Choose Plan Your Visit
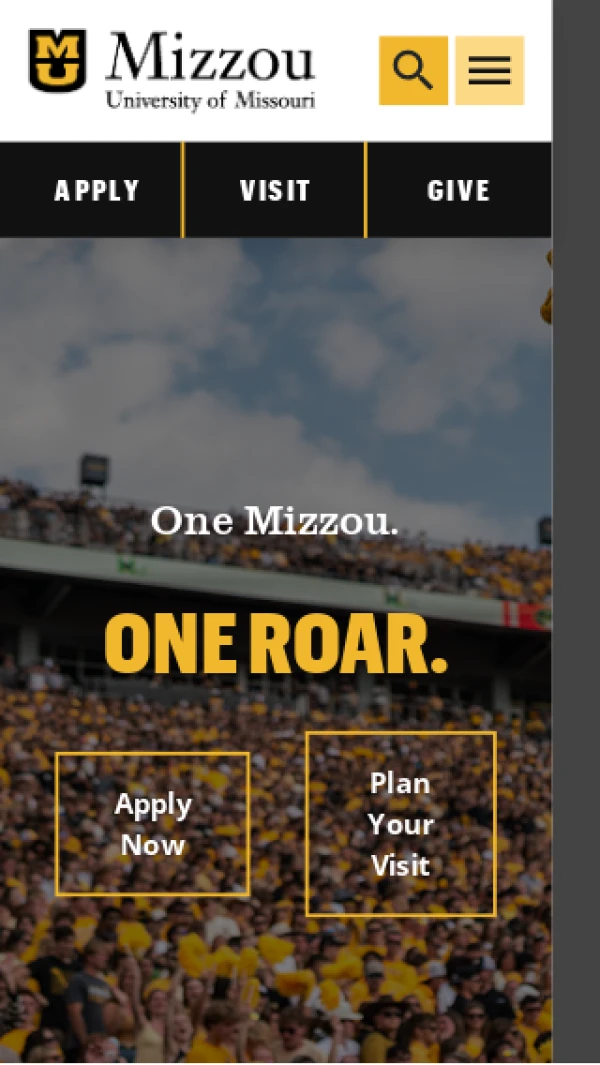Viewport: 600px width, 1065px height. pos(400,824)
